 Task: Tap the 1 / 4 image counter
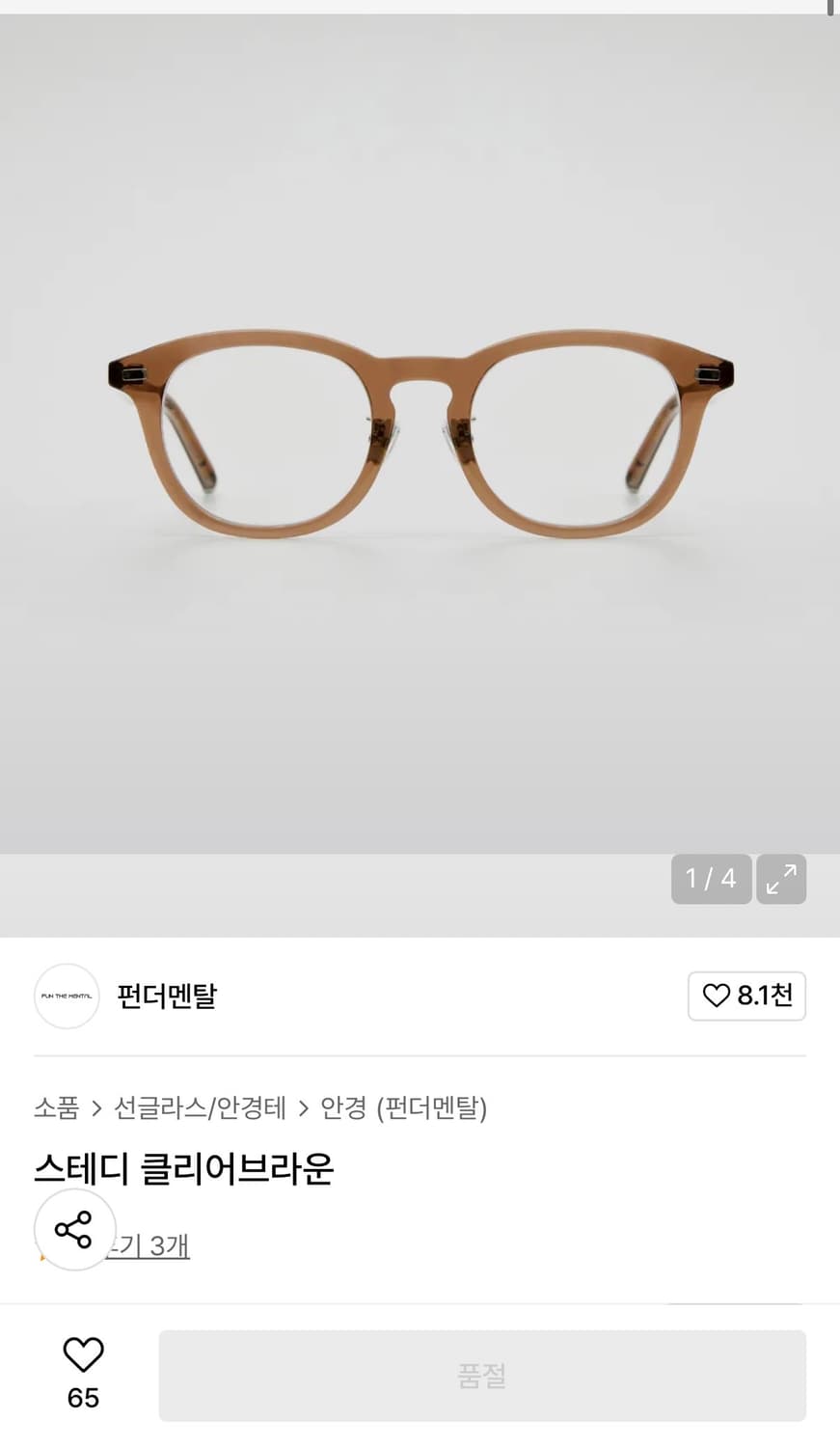click(711, 879)
